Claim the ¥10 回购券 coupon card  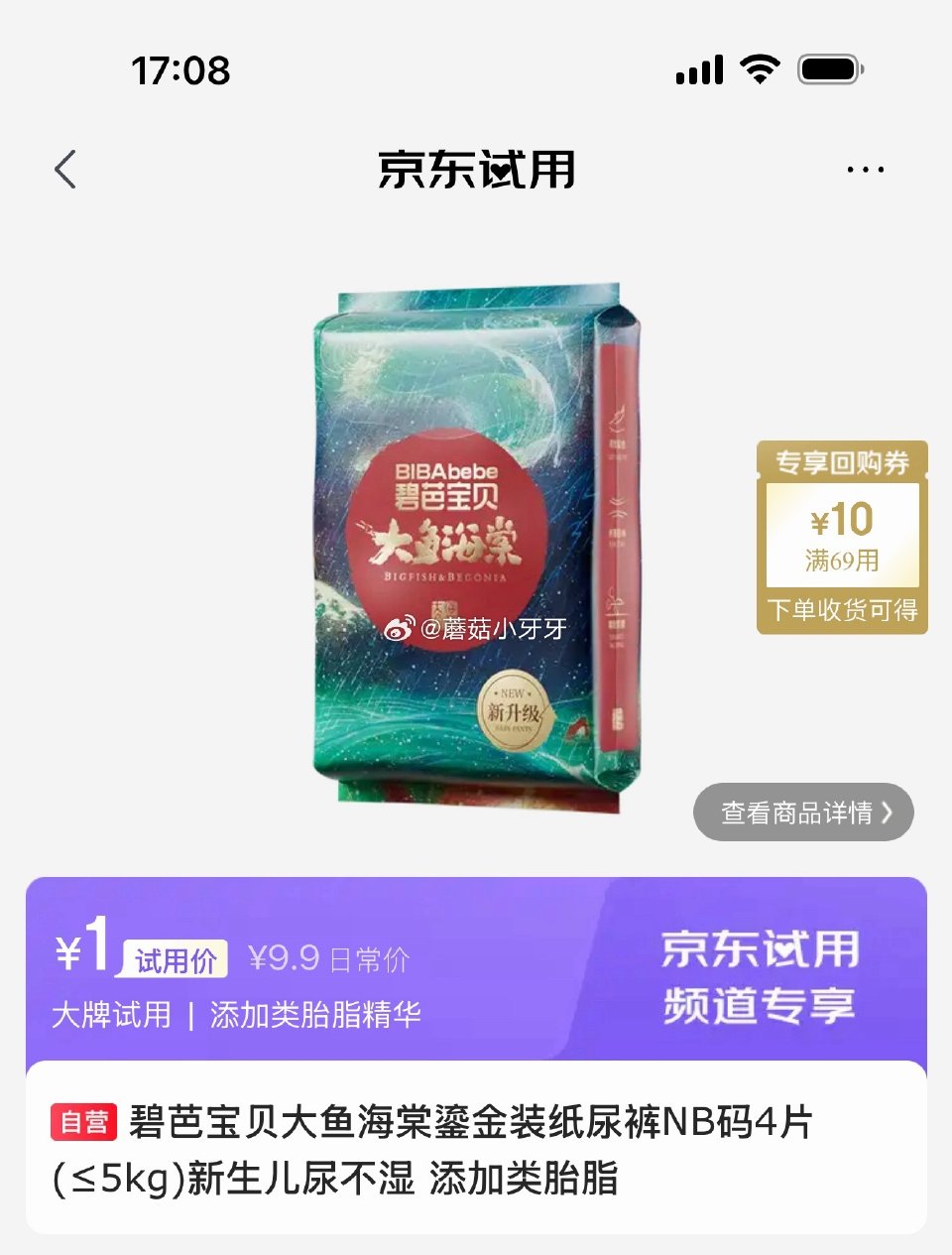click(x=841, y=536)
